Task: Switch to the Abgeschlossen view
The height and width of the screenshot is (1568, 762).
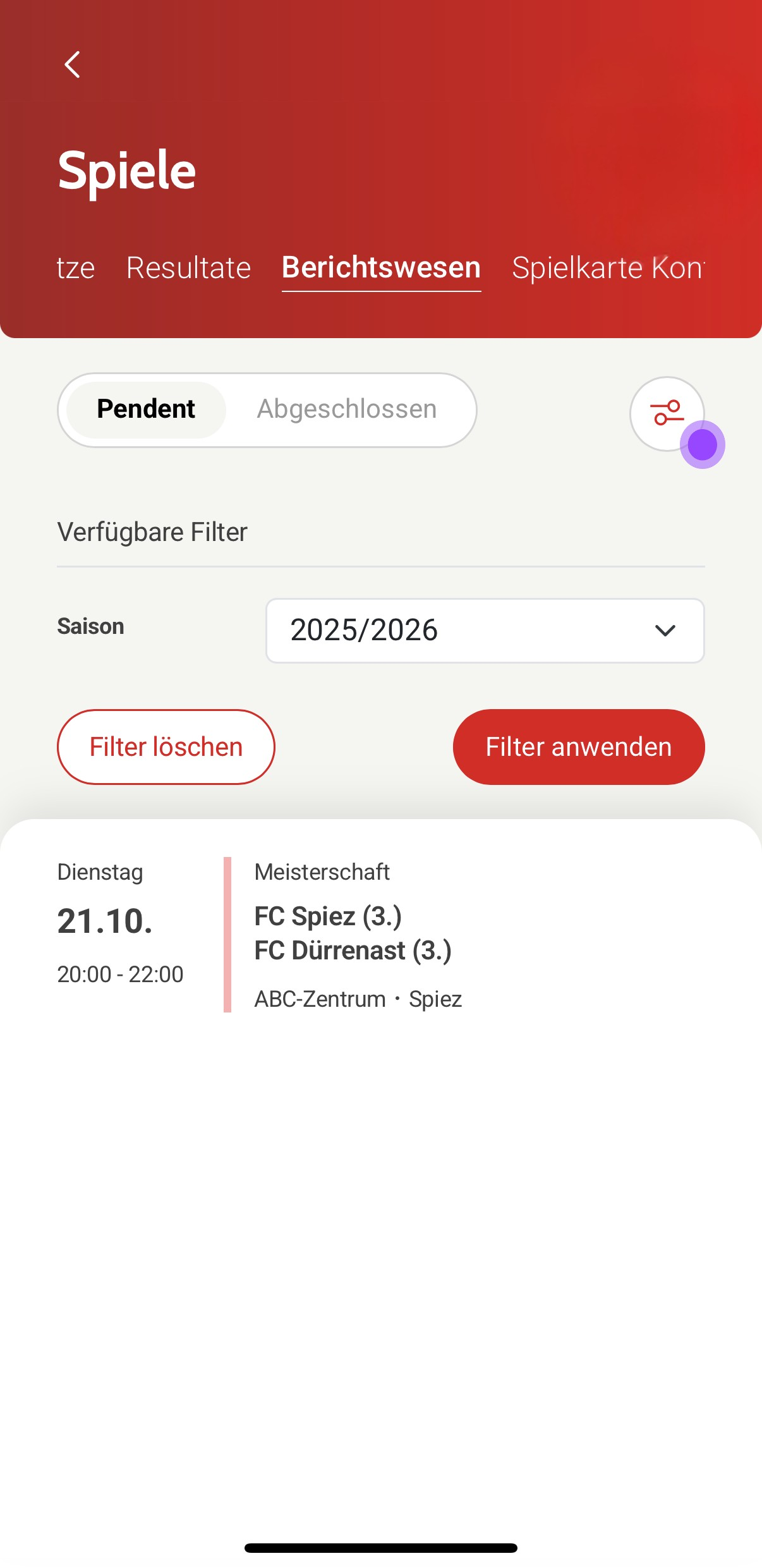Action: pyautogui.click(x=346, y=410)
